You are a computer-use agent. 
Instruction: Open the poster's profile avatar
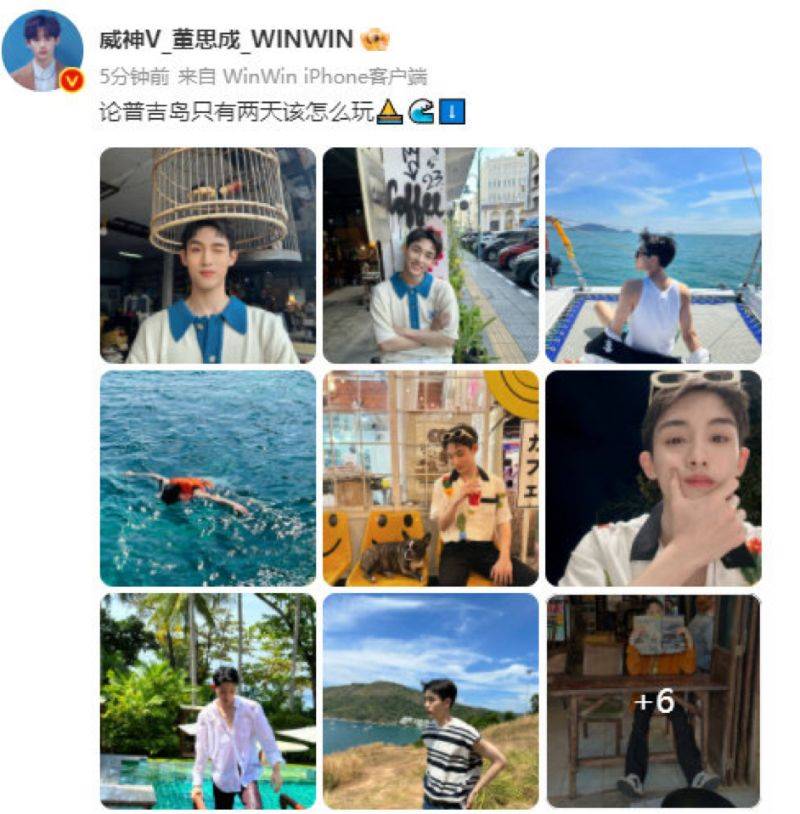pos(43,51)
